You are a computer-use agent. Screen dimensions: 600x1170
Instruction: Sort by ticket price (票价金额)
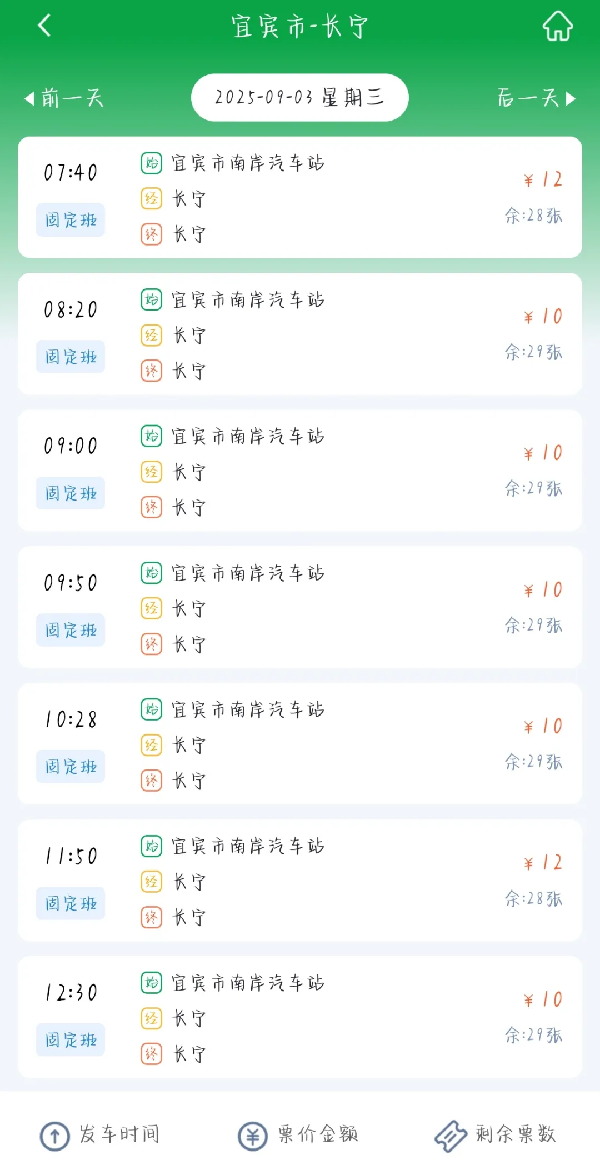pyautogui.click(x=299, y=1135)
